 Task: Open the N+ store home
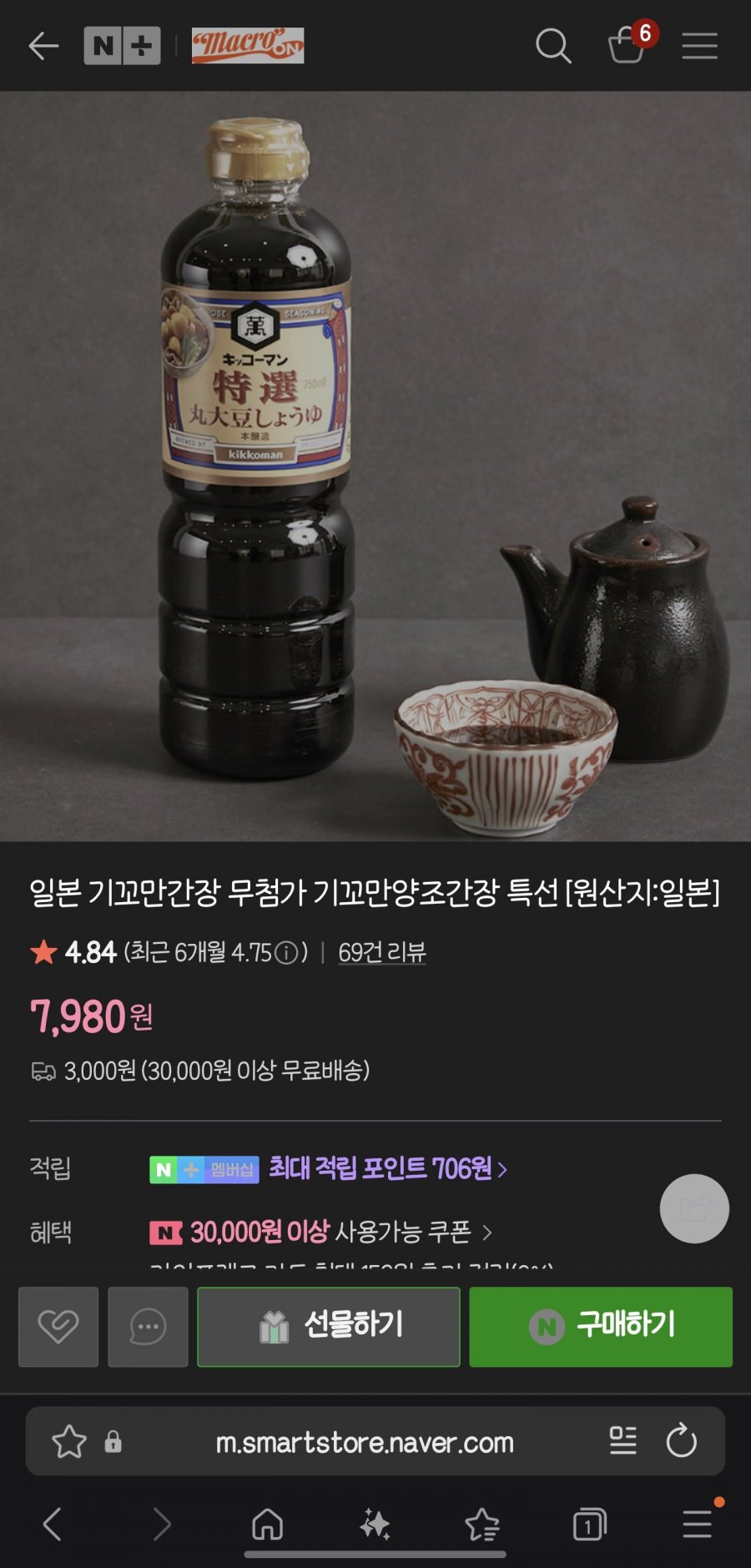122,46
